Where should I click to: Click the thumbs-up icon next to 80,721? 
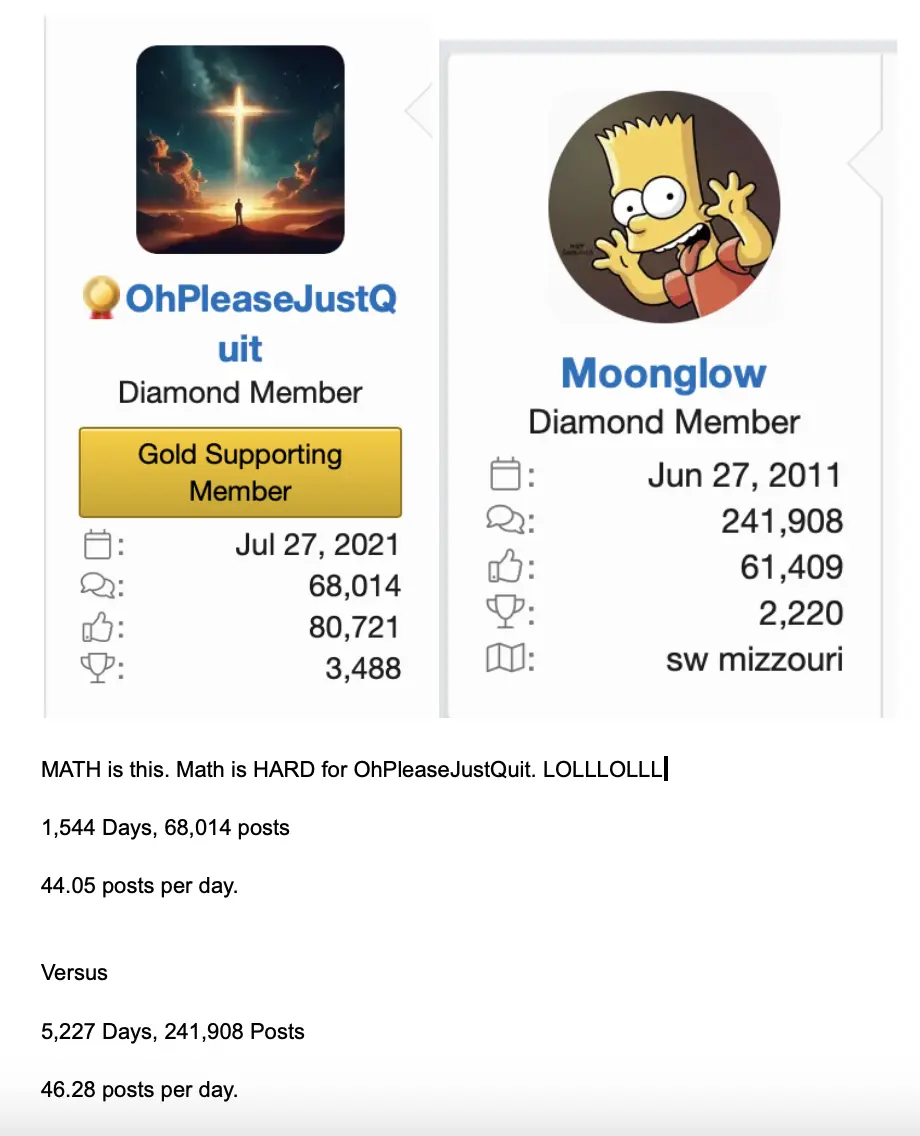(x=96, y=627)
